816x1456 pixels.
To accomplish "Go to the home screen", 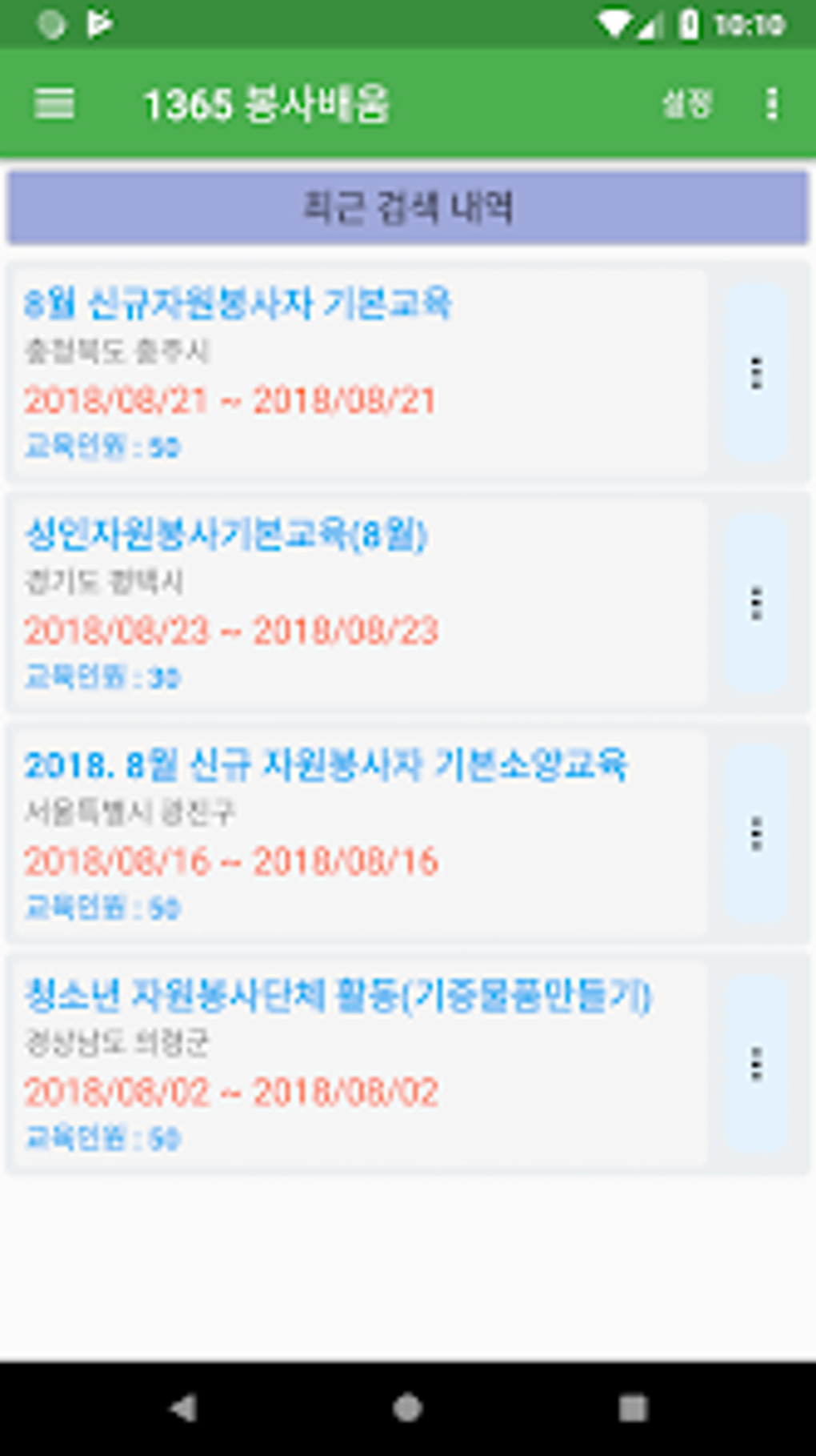I will [x=407, y=1407].
